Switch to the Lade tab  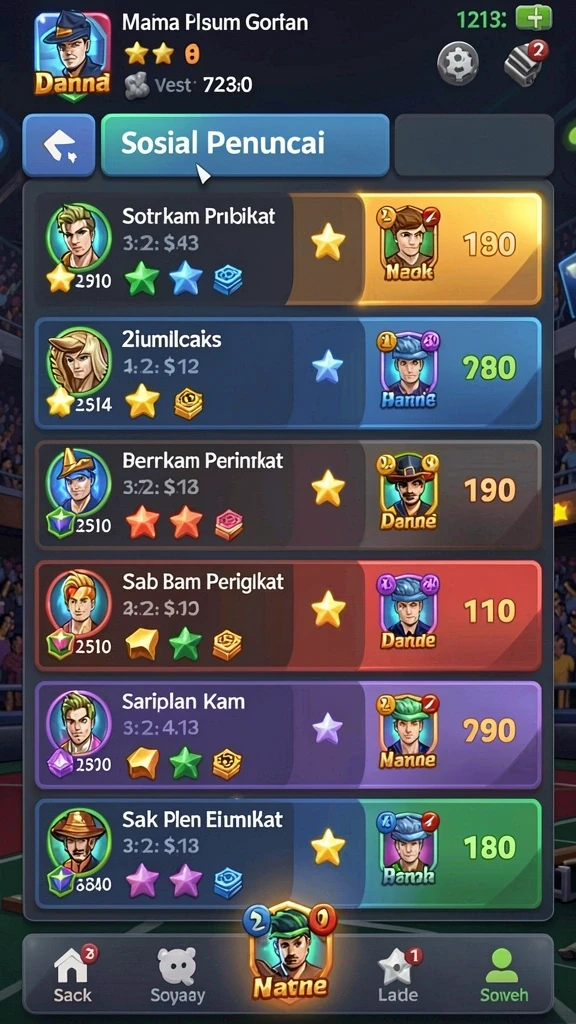coord(398,974)
